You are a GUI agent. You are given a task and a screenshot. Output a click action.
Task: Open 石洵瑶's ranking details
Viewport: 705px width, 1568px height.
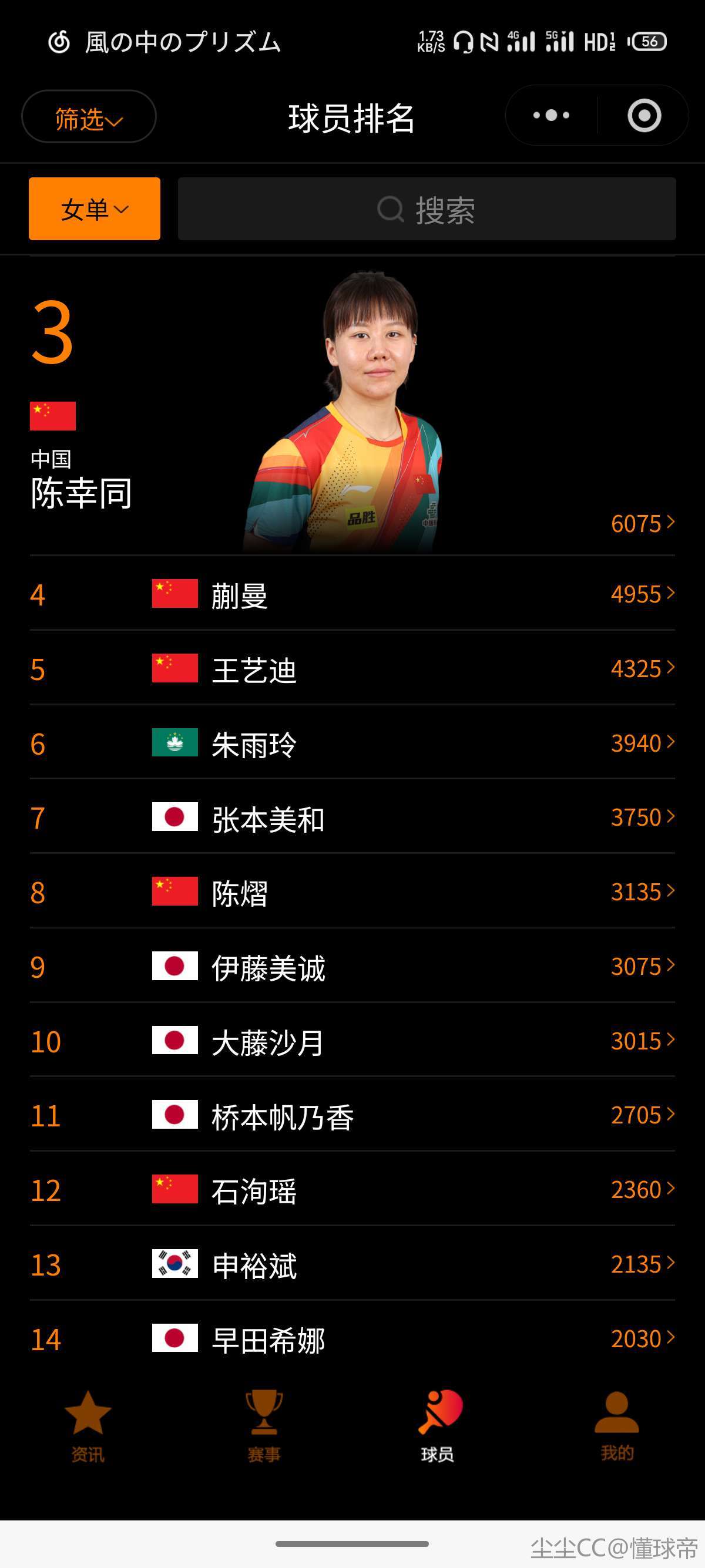click(x=352, y=1190)
